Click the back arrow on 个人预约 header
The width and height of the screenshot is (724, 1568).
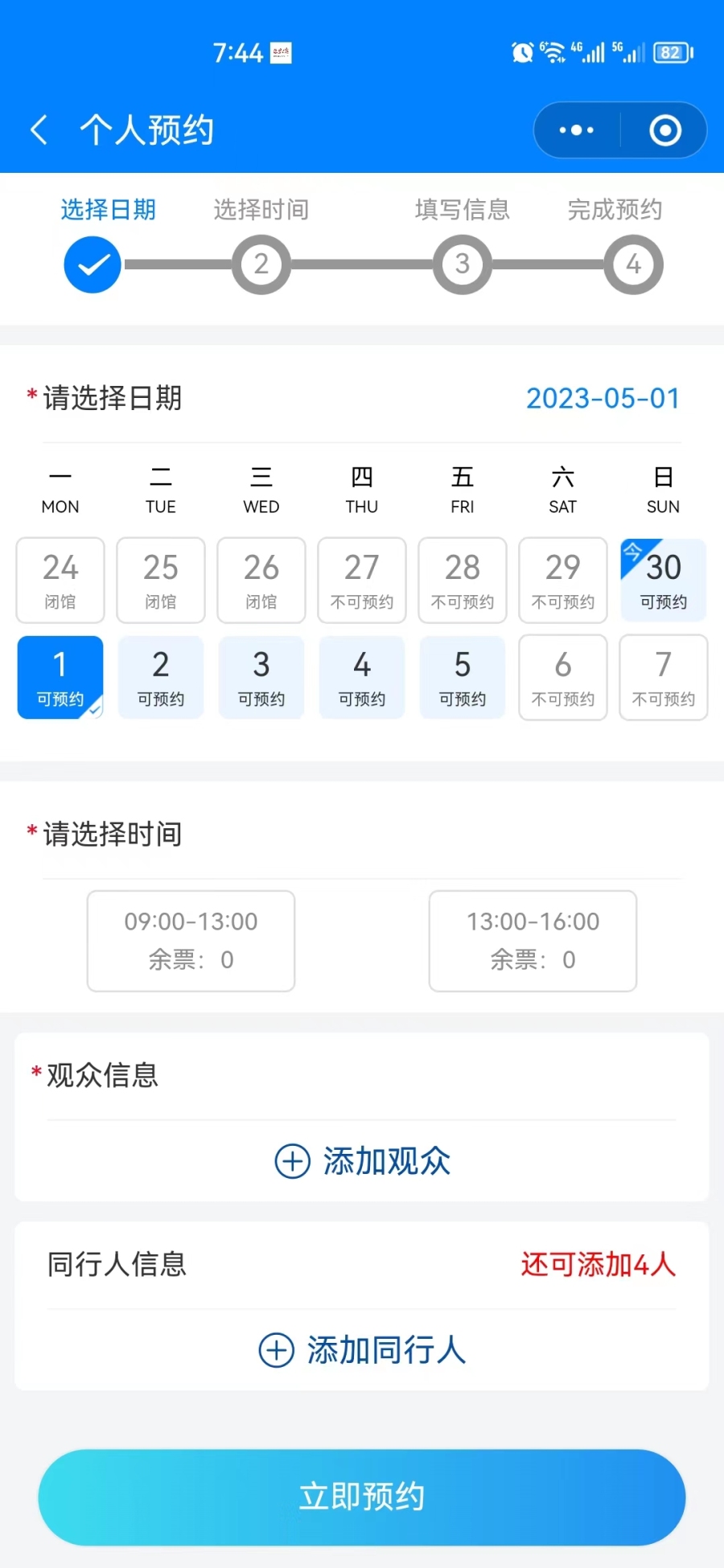click(38, 129)
